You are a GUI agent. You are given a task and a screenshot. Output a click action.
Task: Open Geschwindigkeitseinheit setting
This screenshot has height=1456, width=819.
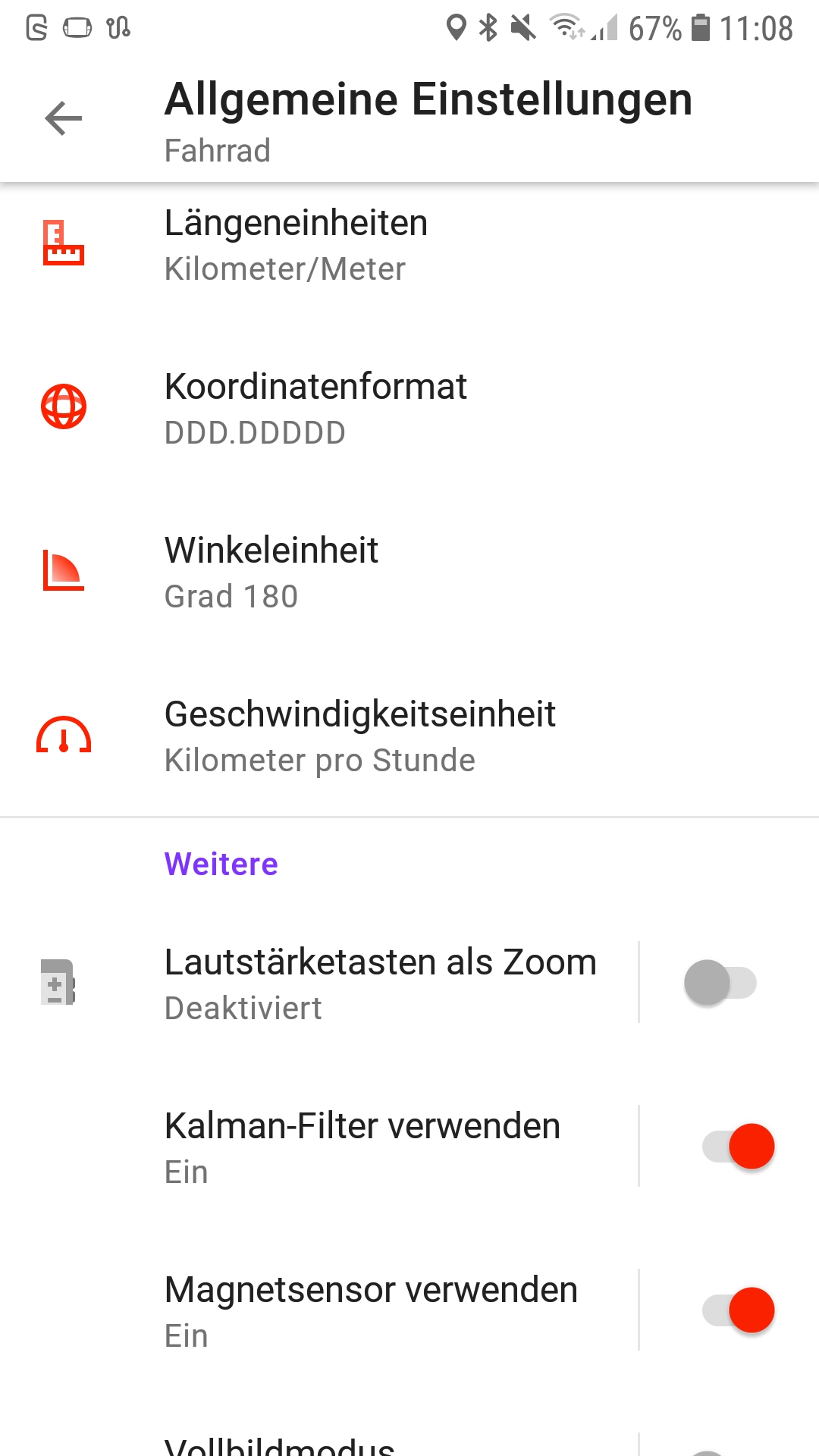pos(360,736)
